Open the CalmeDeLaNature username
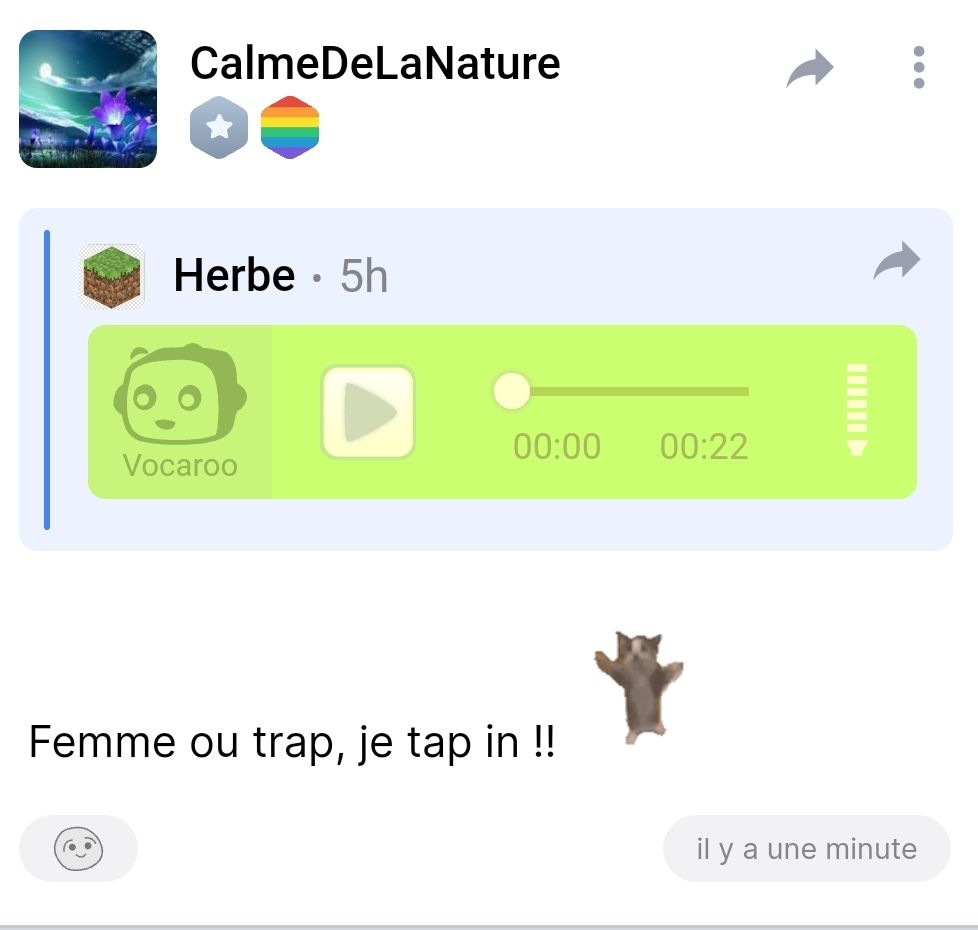The height and width of the screenshot is (930, 978). pos(375,64)
